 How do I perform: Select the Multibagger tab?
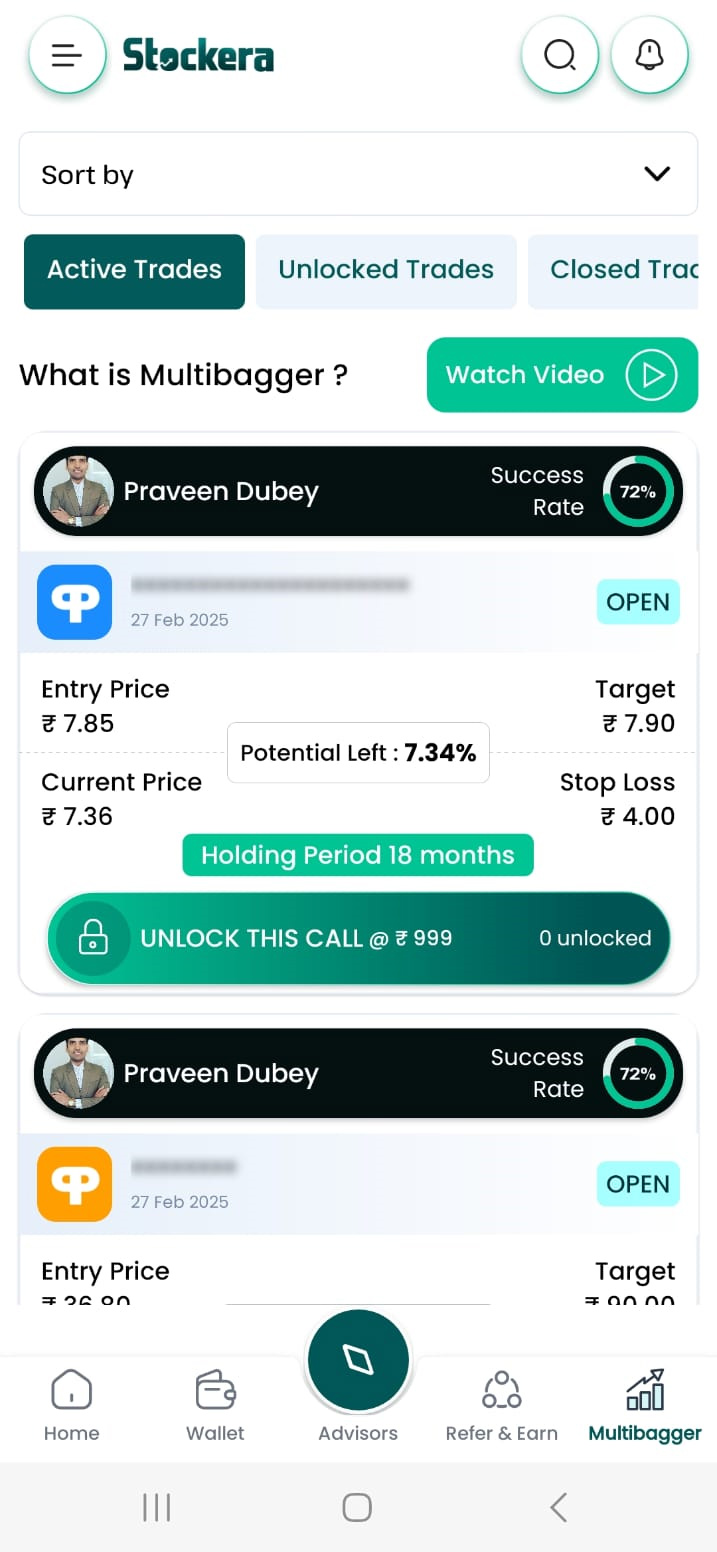coord(645,1406)
